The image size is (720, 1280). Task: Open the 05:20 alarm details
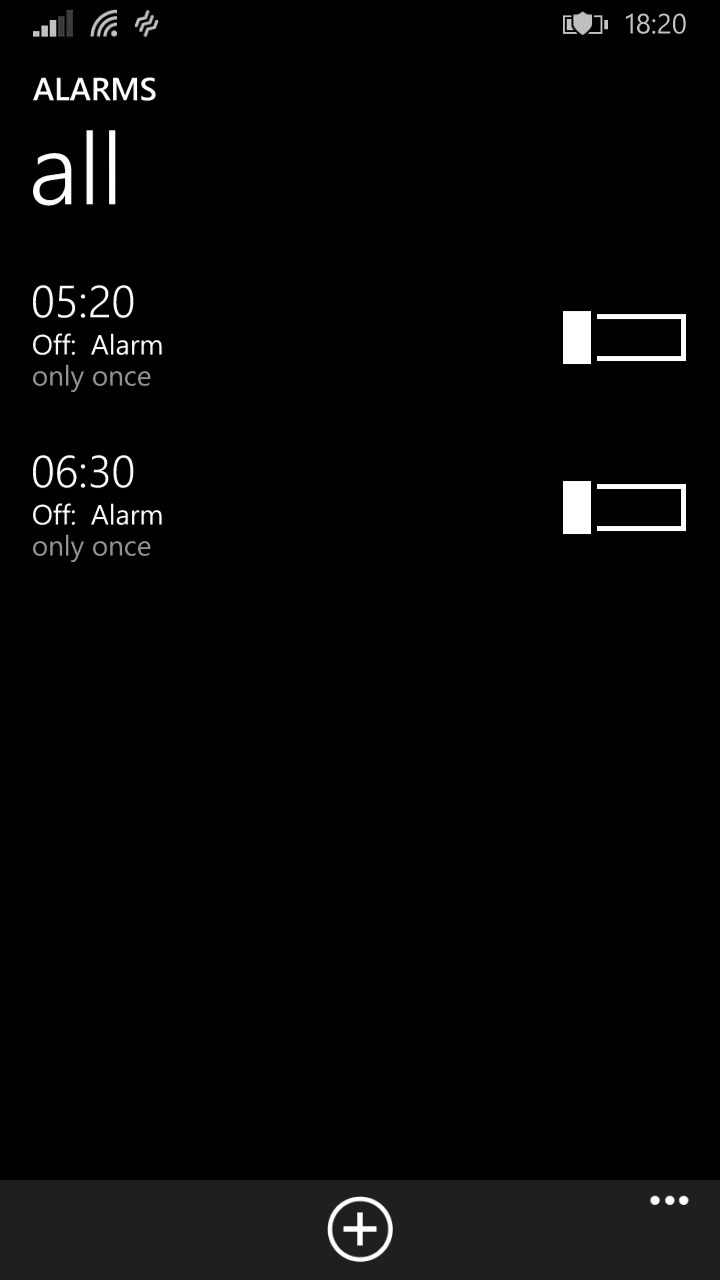[x=97, y=336]
